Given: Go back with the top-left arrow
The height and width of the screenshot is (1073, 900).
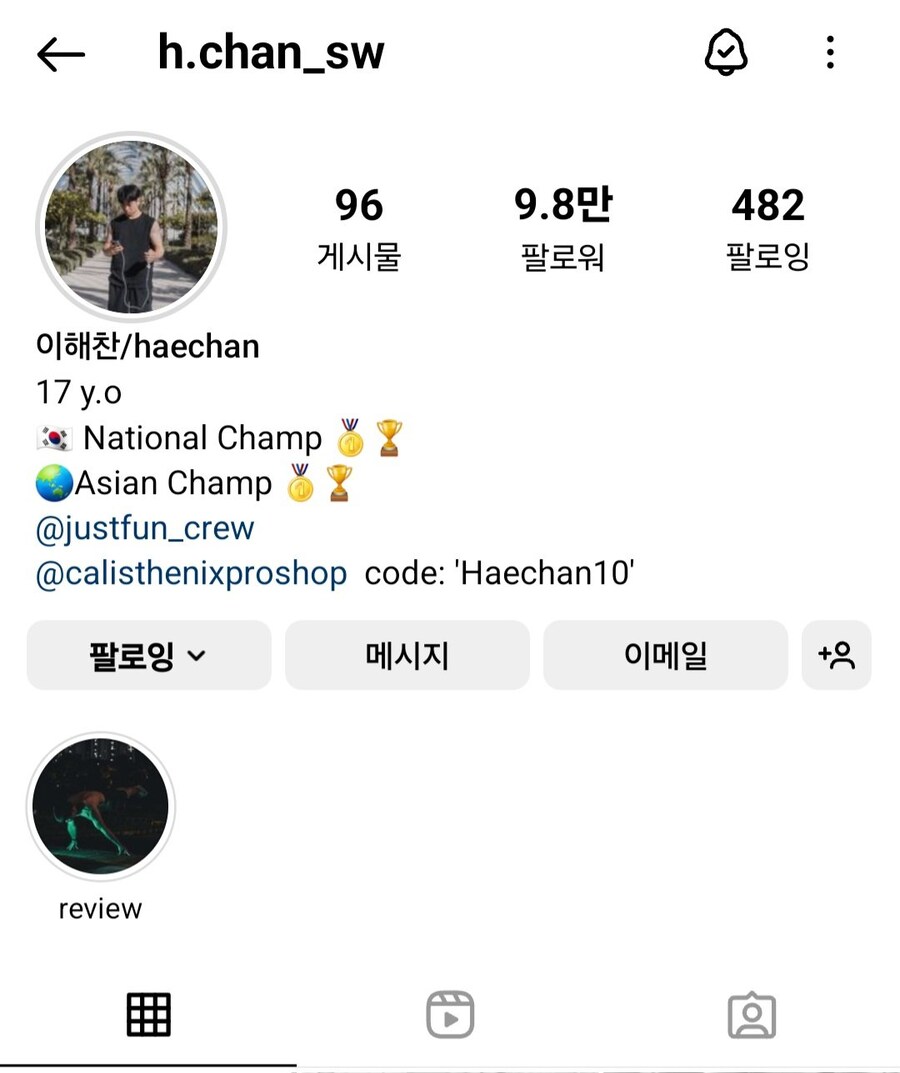Looking at the screenshot, I should [x=61, y=55].
